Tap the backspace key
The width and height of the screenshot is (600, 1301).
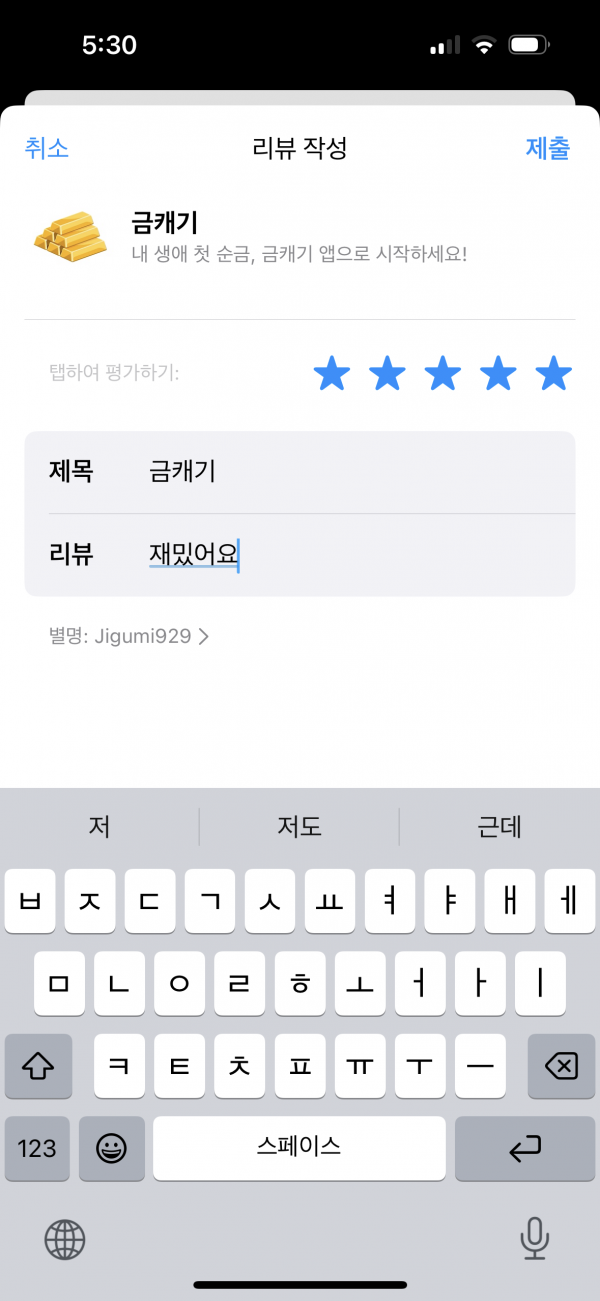[x=561, y=1066]
